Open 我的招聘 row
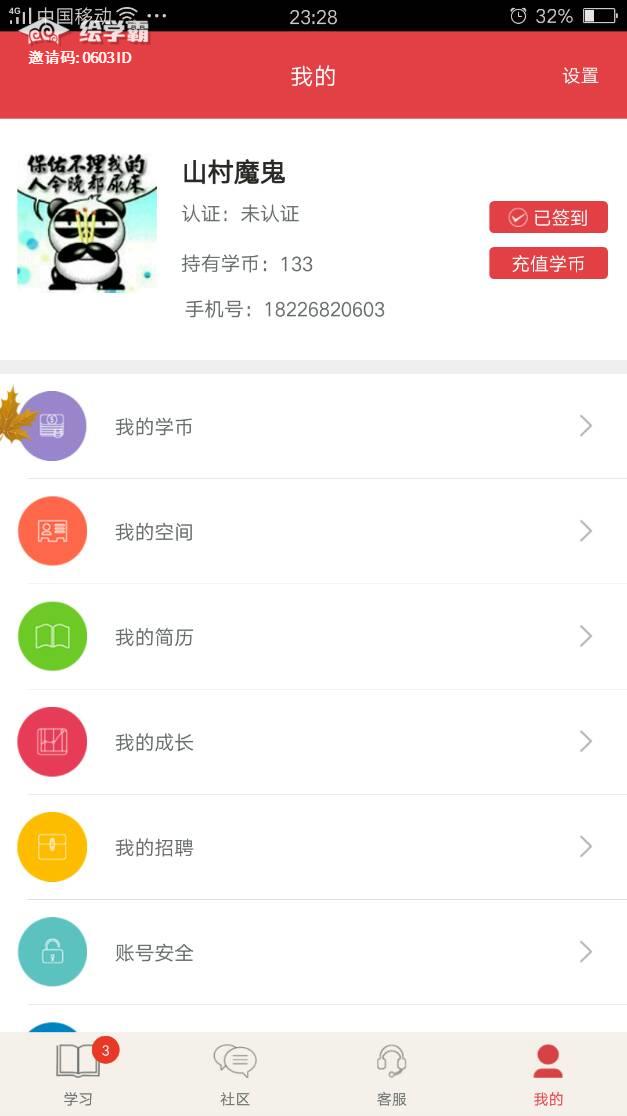This screenshot has height=1116, width=627. pos(313,847)
